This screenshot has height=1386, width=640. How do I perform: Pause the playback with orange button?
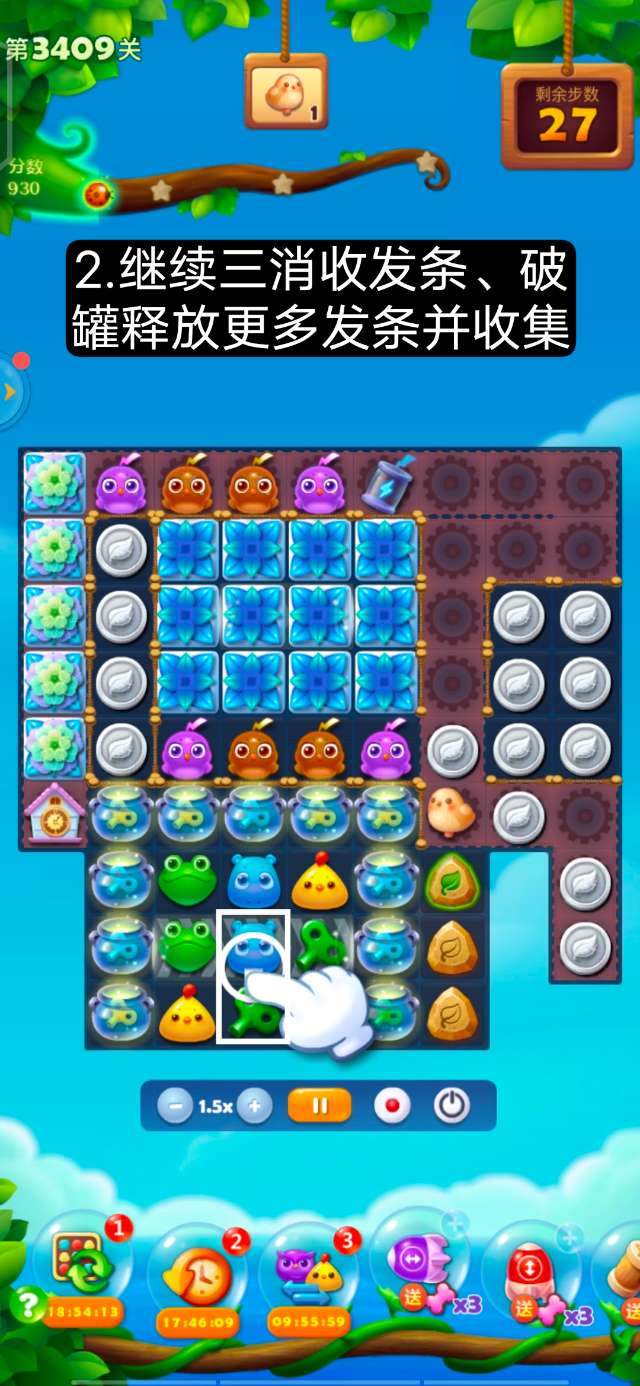(320, 1106)
